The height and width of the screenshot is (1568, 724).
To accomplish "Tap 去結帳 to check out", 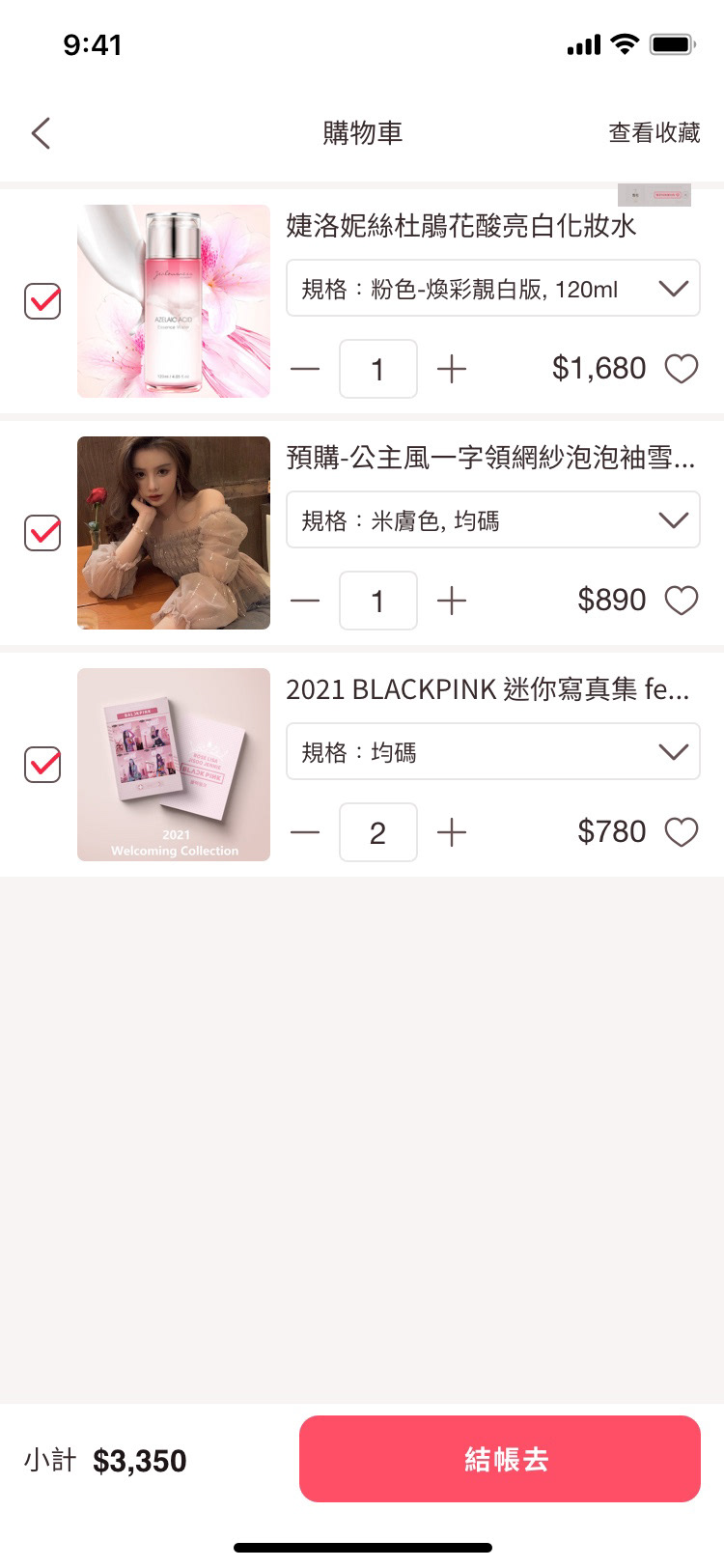I will [499, 1458].
